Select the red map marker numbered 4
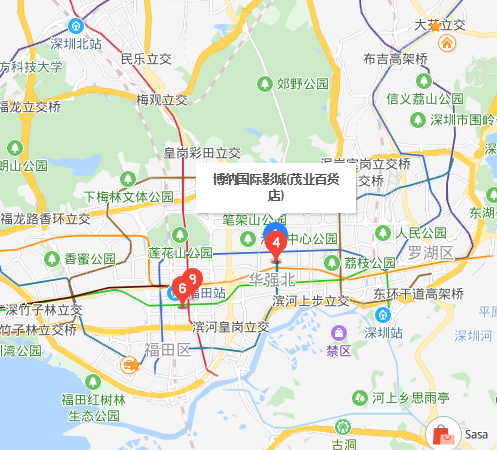 tap(276, 245)
